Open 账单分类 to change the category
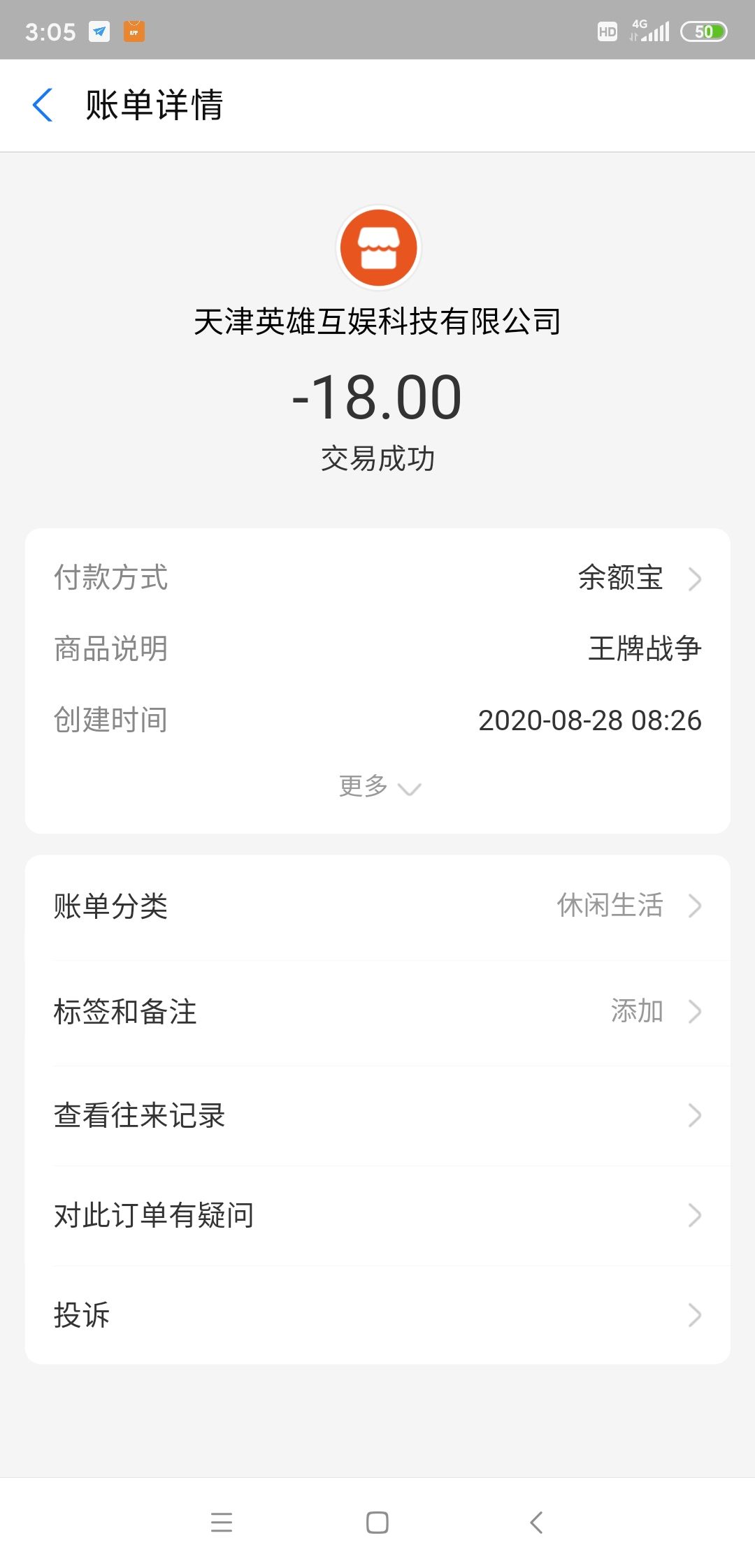Image resolution: width=755 pixels, height=1568 pixels. (377, 906)
